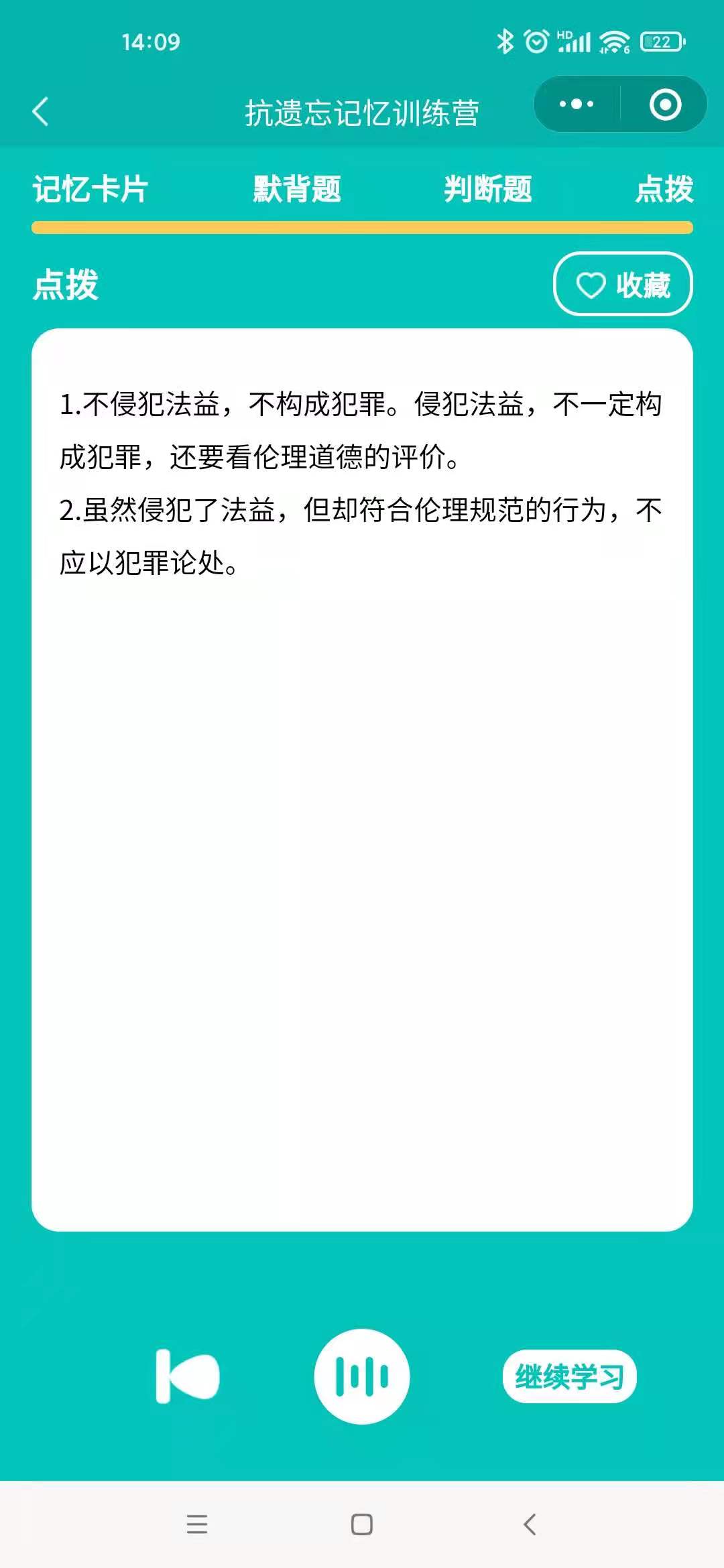Screen dimensions: 724x1568
Task: Go to the system home screen
Action: [361, 1524]
